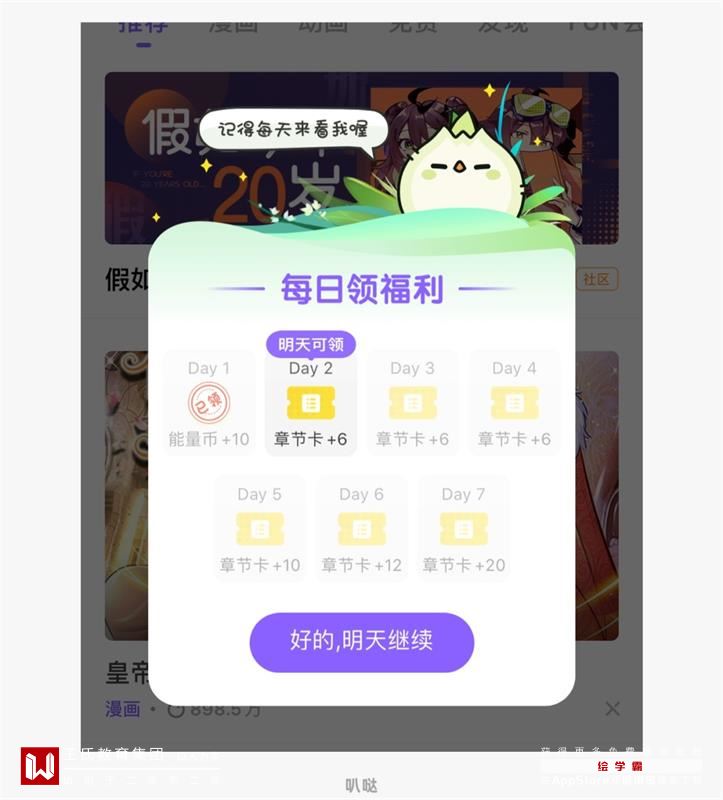Confirm with 好的,明天继续 button

coord(361,642)
